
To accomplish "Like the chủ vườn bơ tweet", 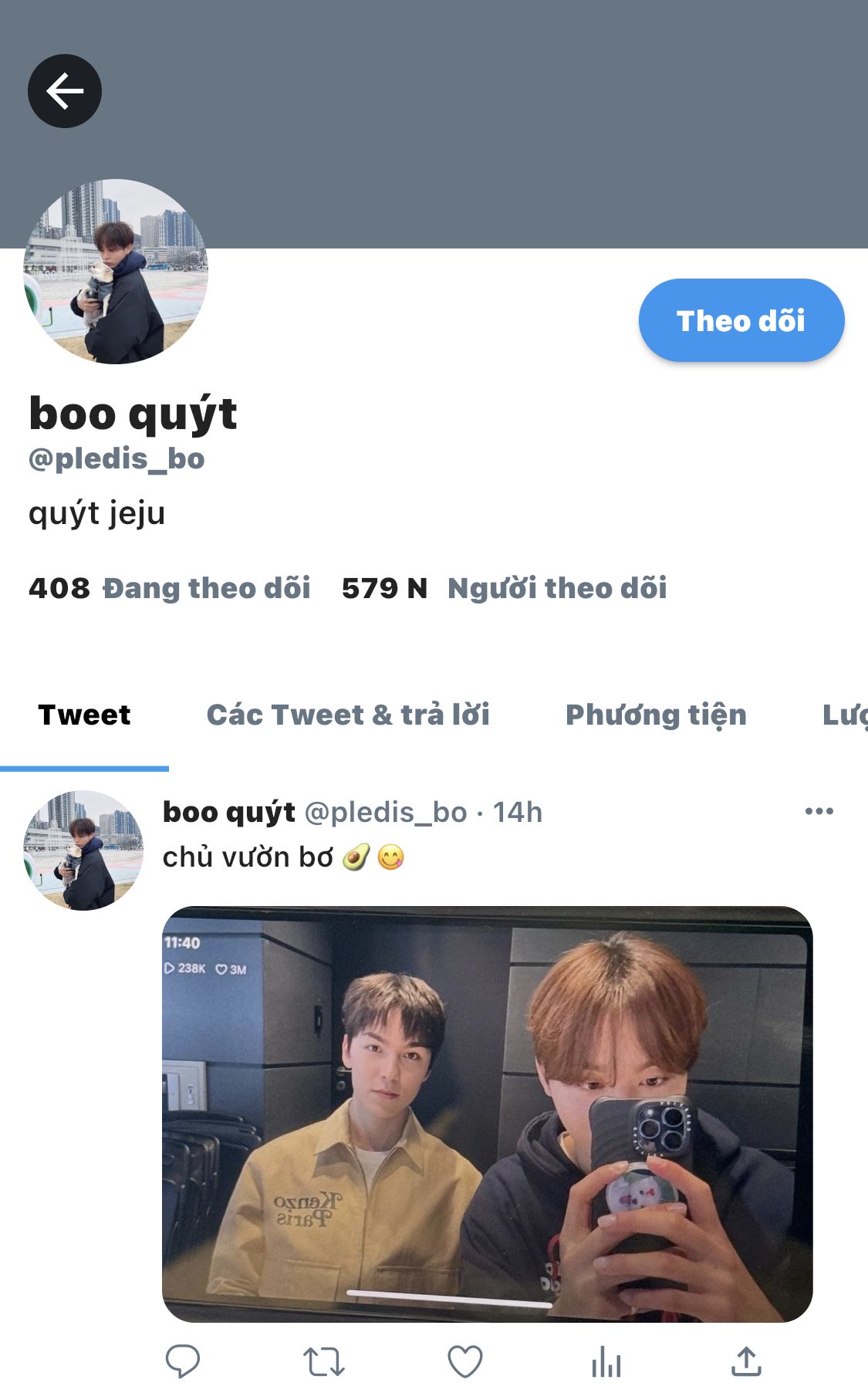I will coord(465,1361).
